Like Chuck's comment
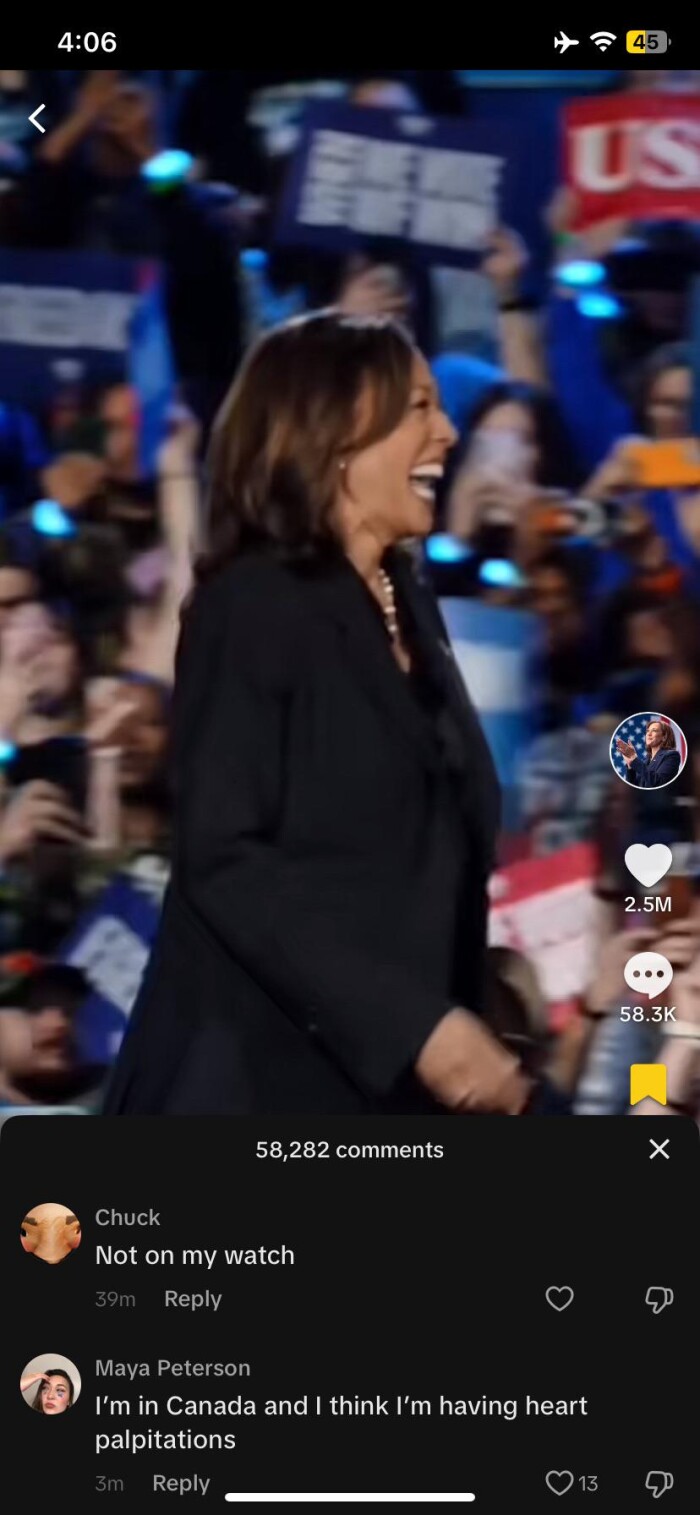The height and width of the screenshot is (1515, 700). pyautogui.click(x=559, y=1299)
